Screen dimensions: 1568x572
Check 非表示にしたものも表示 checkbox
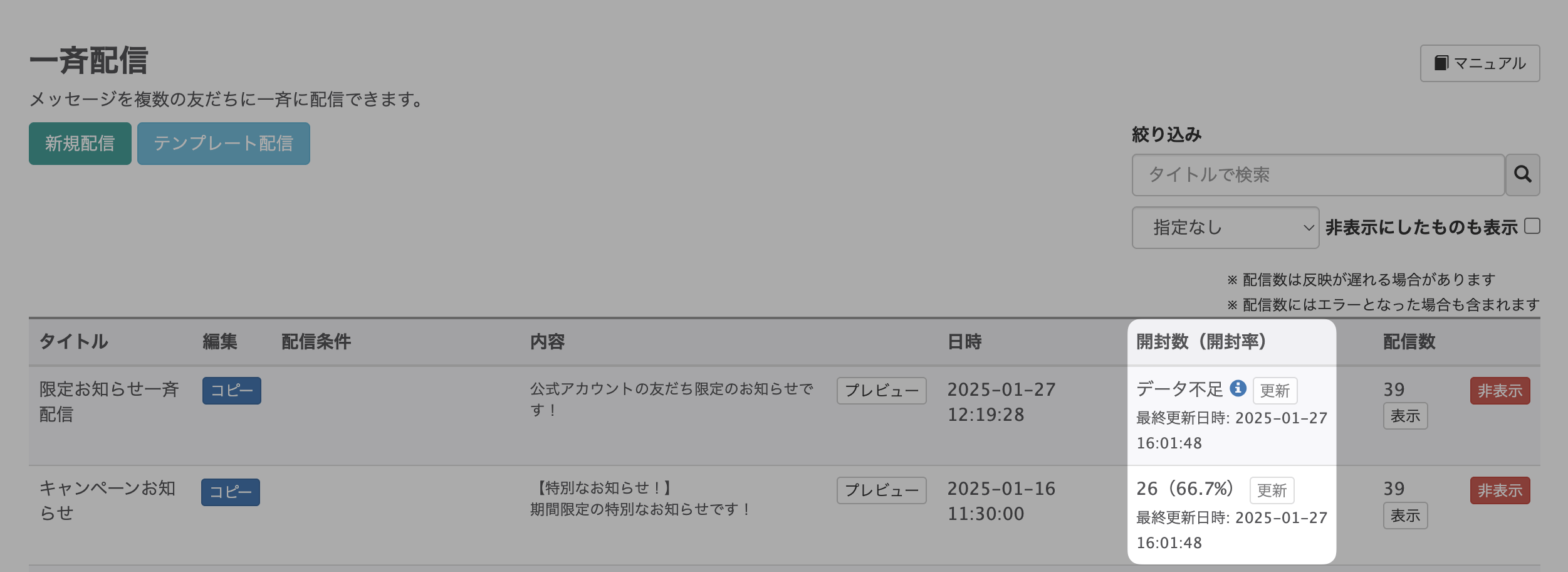point(1532,226)
